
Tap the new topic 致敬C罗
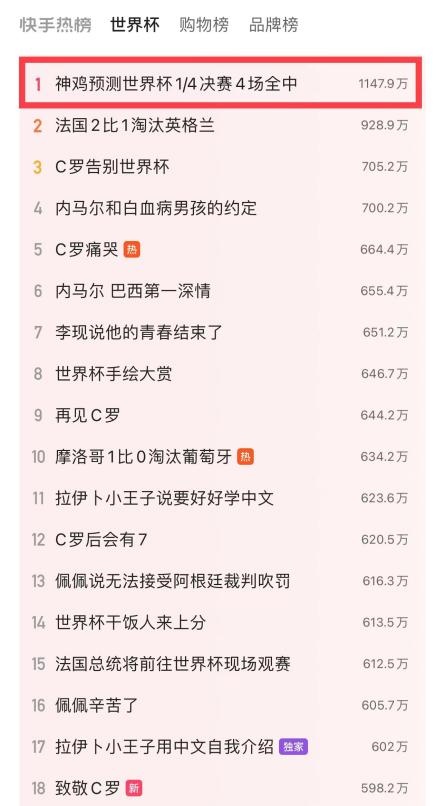click(x=220, y=788)
